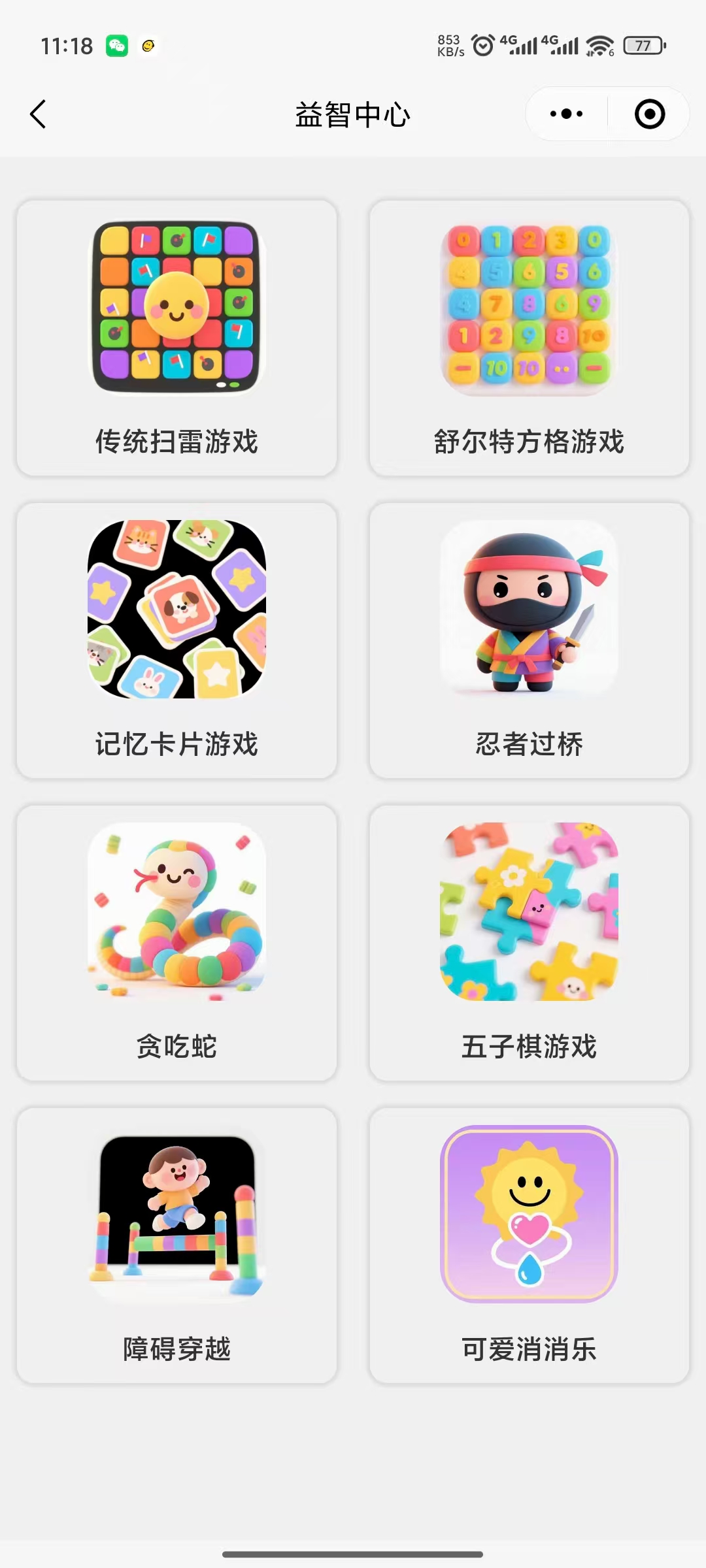Launch the 可爱消消乐 game
The width and height of the screenshot is (706, 1568).
pyautogui.click(x=529, y=1245)
